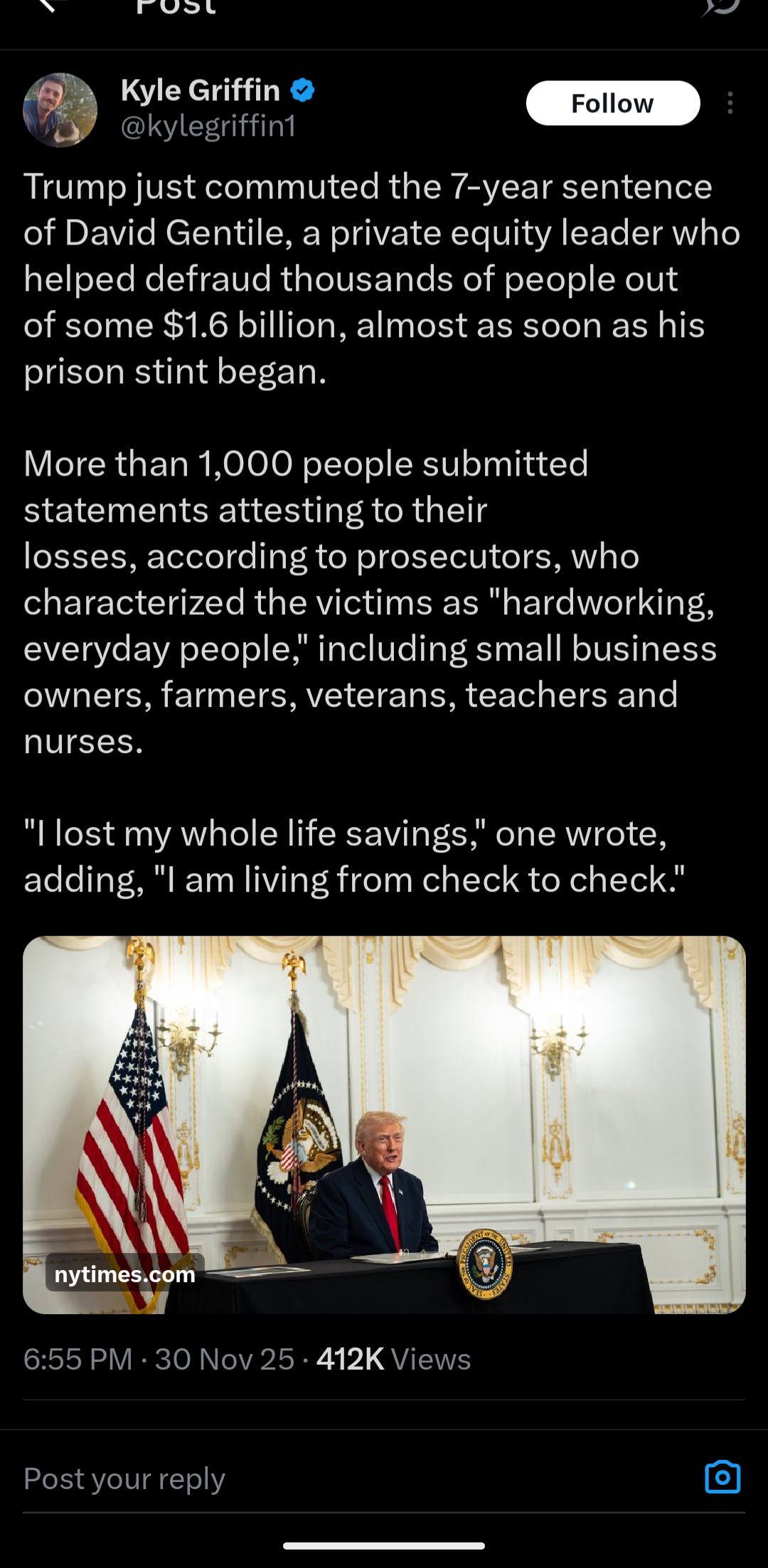Open the camera icon in reply bar

(722, 1477)
